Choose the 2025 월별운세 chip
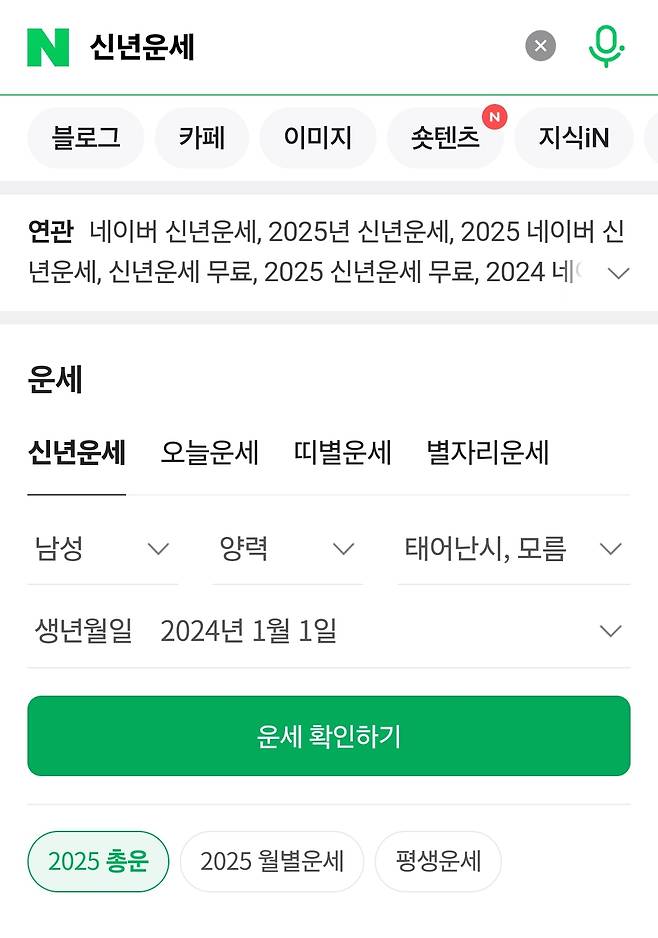Screen dimensions: 658x938 [x=272, y=861]
